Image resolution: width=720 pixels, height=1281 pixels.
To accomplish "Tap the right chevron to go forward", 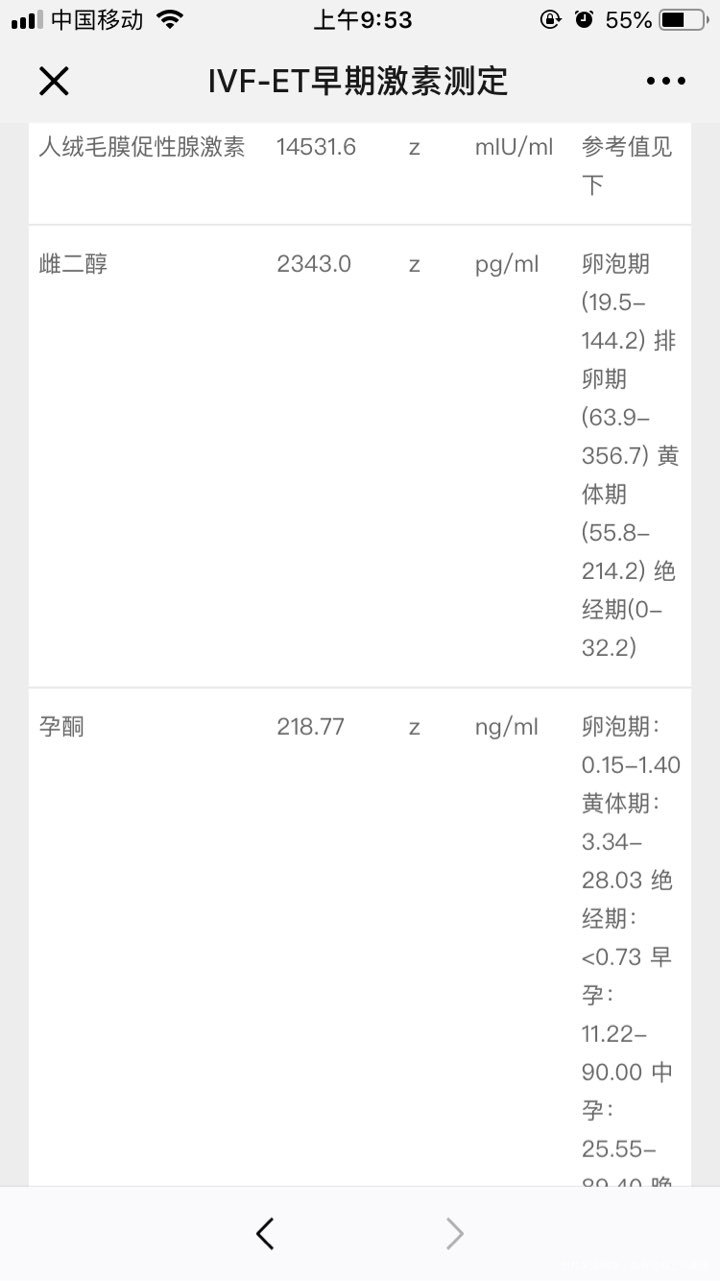I will (455, 1233).
